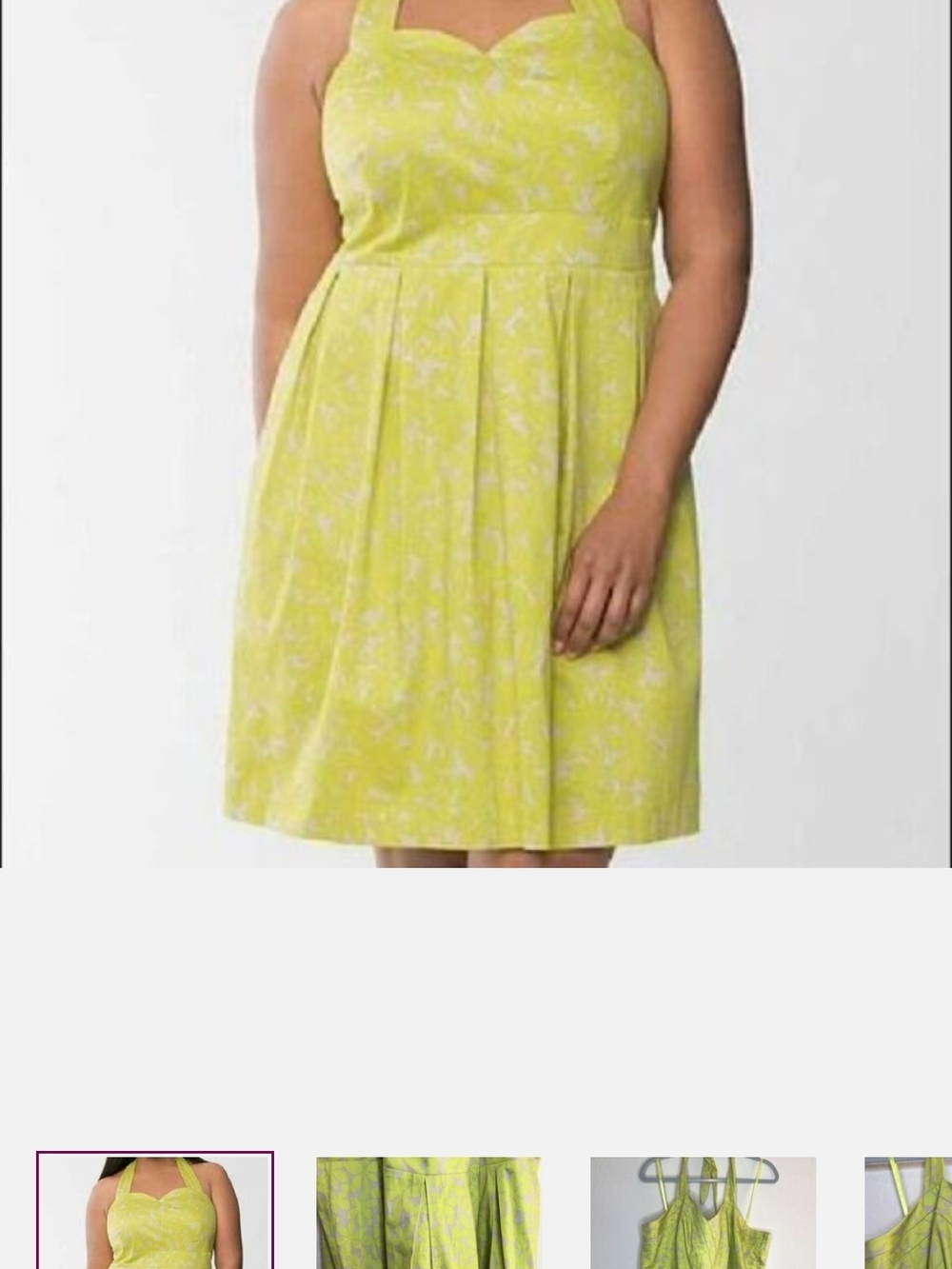Click the center of the current product image
952x1269 pixels.
coord(476,433)
